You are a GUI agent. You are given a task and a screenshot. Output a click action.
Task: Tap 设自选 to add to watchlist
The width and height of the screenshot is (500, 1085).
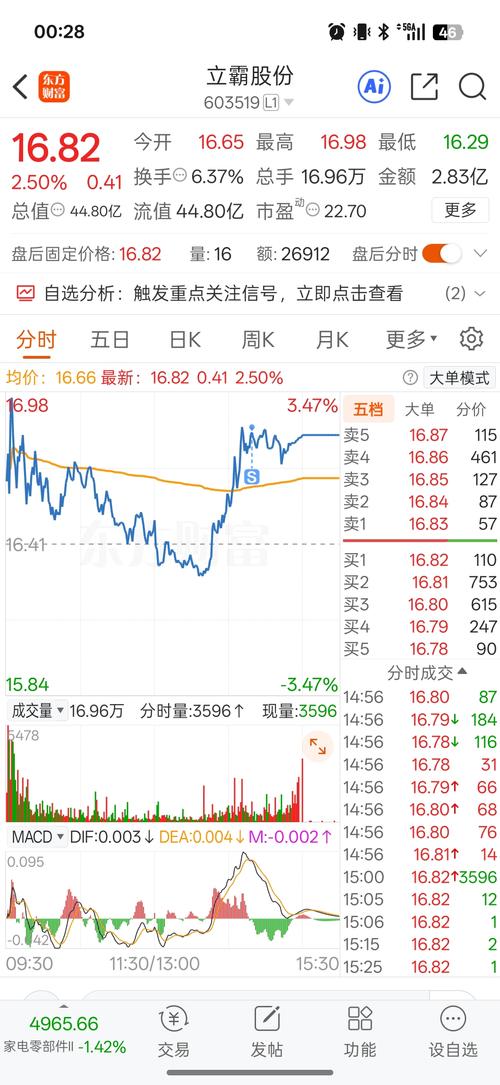coord(453,1031)
